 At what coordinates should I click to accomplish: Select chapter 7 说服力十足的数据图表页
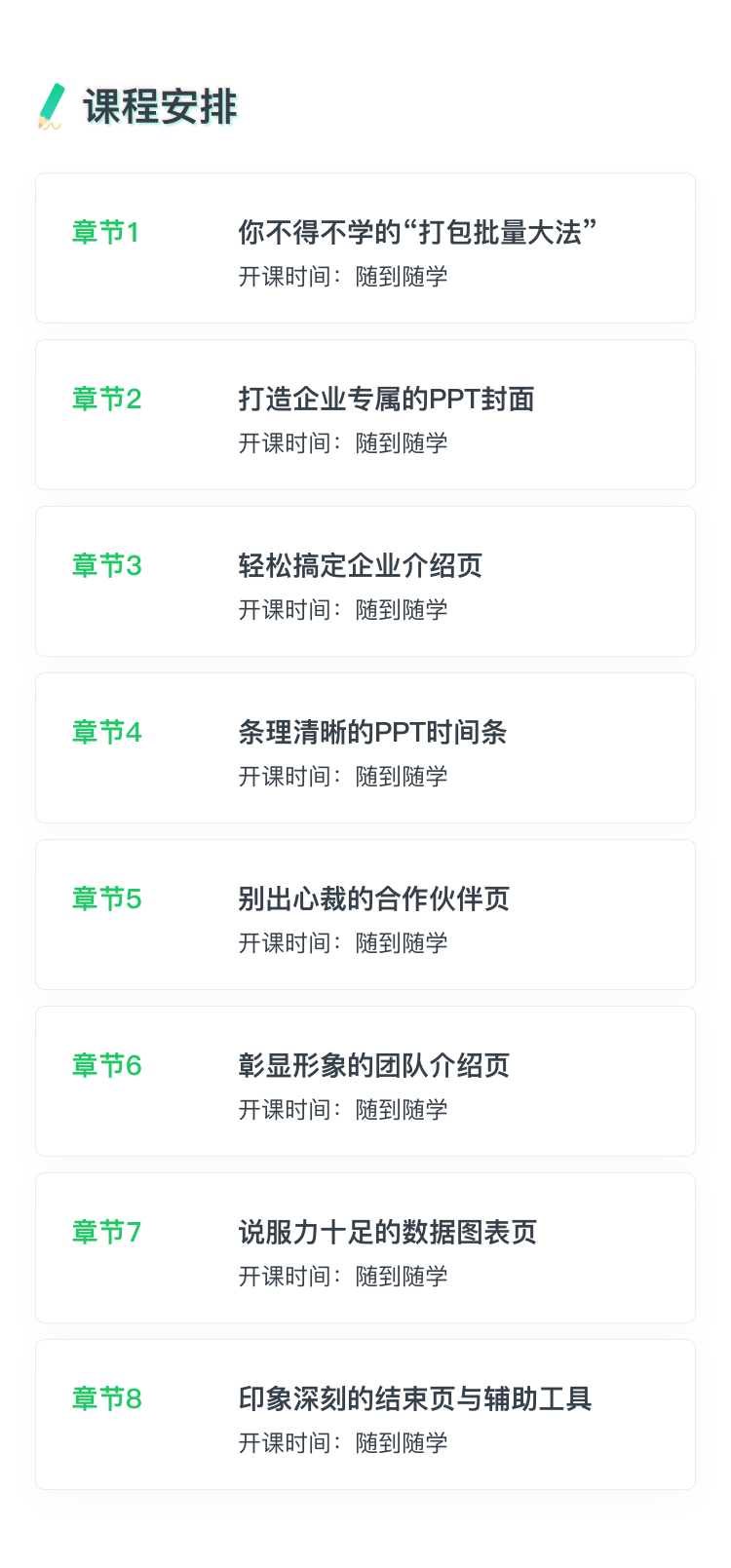(x=365, y=1248)
